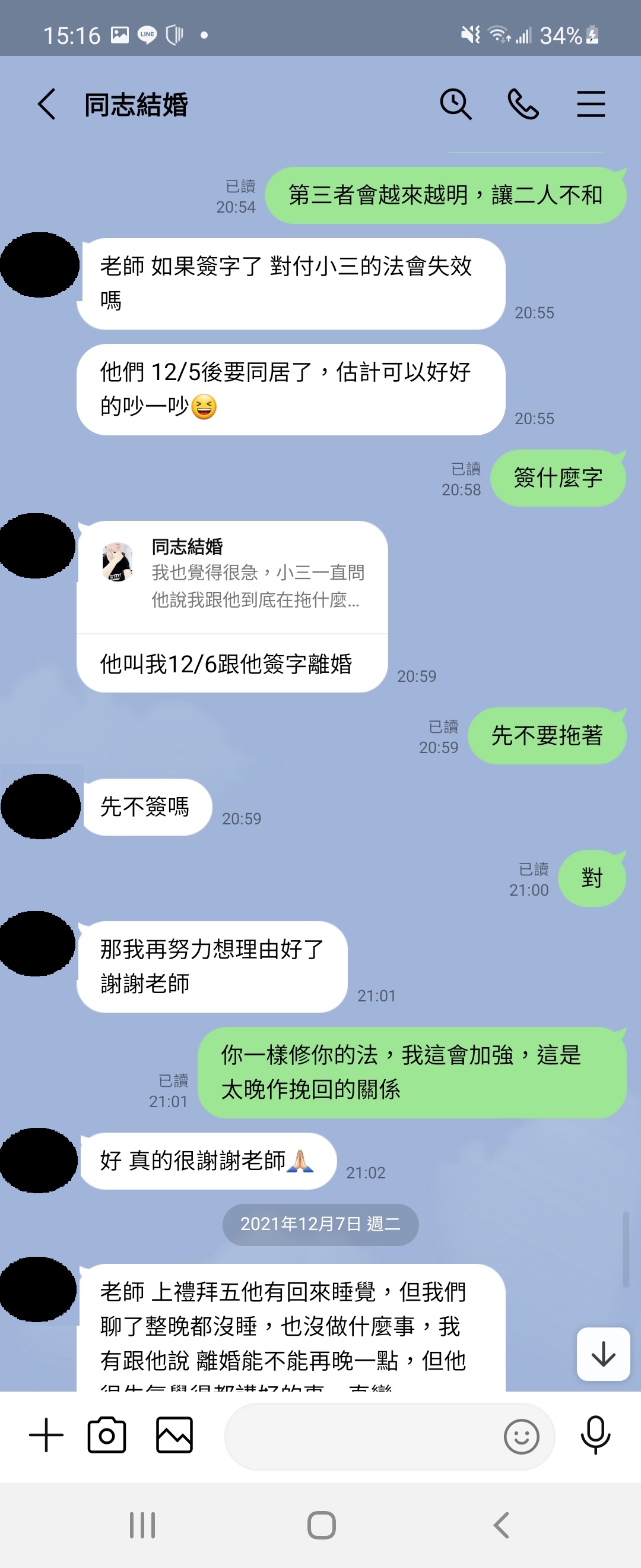641x1568 pixels.
Task: Start a voice call with 同志結婚
Action: [x=523, y=104]
